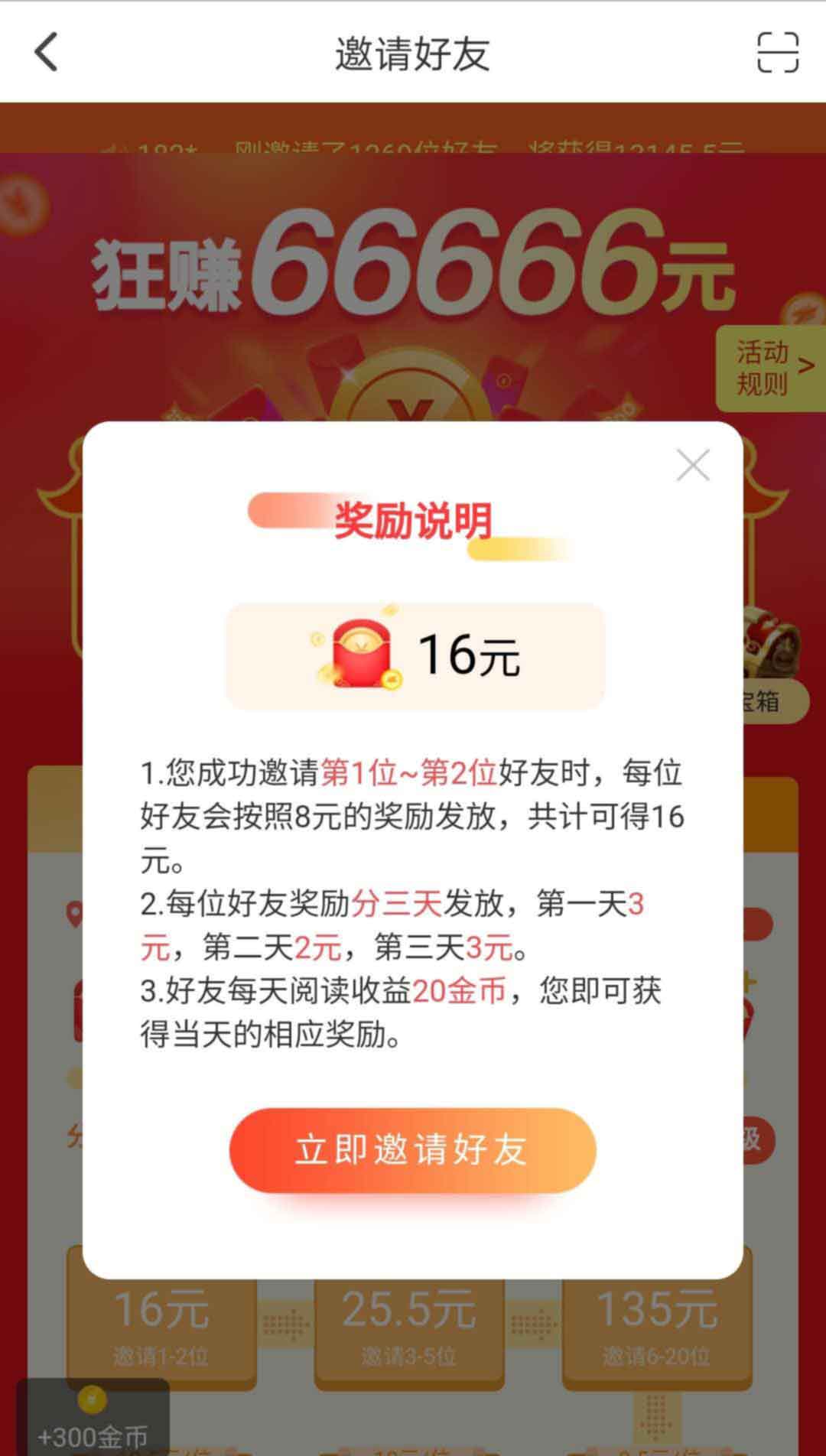
Task: Open the 活动规则 activity rules
Action: point(771,369)
